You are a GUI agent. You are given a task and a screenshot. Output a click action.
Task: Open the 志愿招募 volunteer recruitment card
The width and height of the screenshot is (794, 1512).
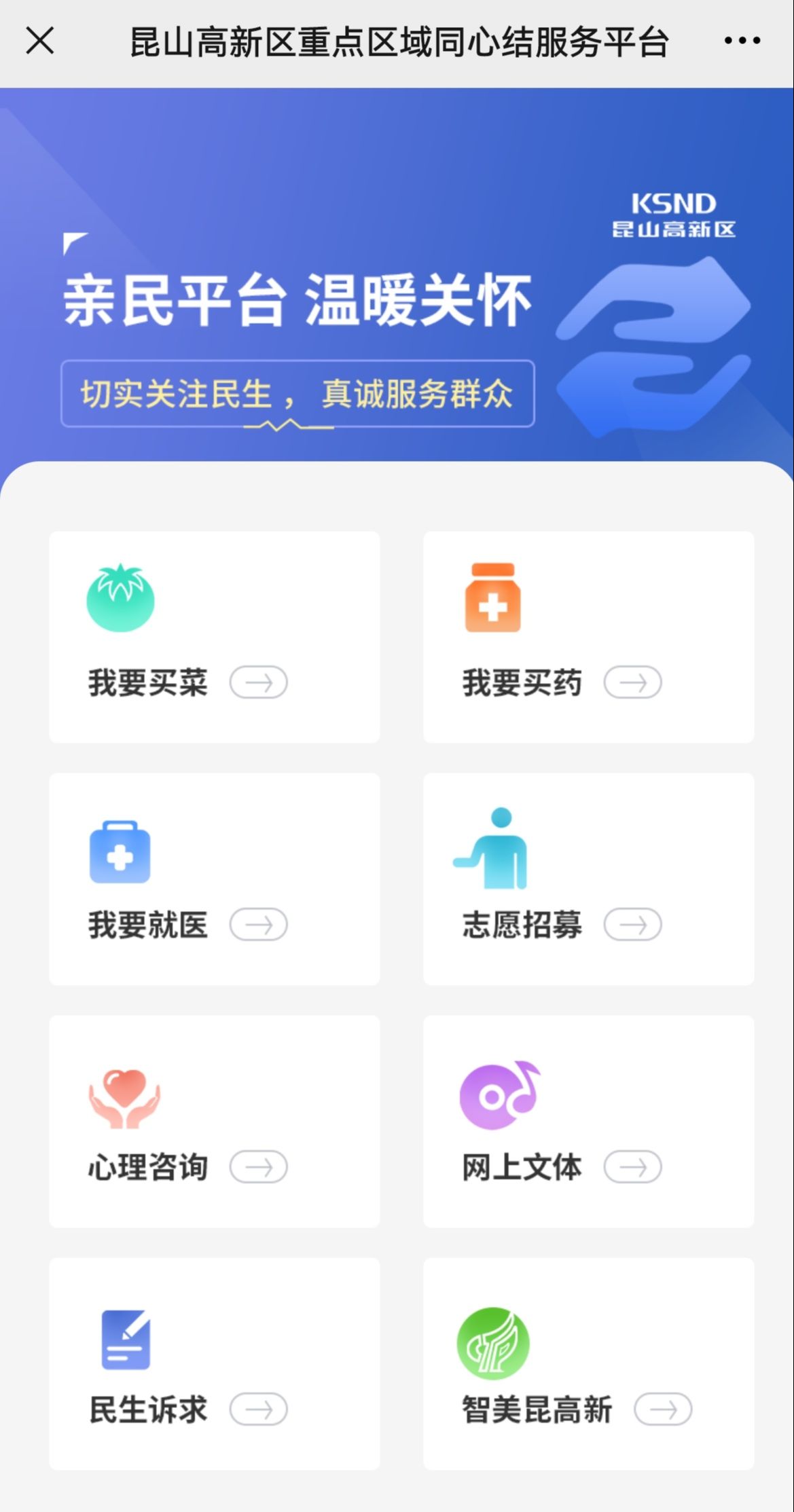[x=588, y=879]
